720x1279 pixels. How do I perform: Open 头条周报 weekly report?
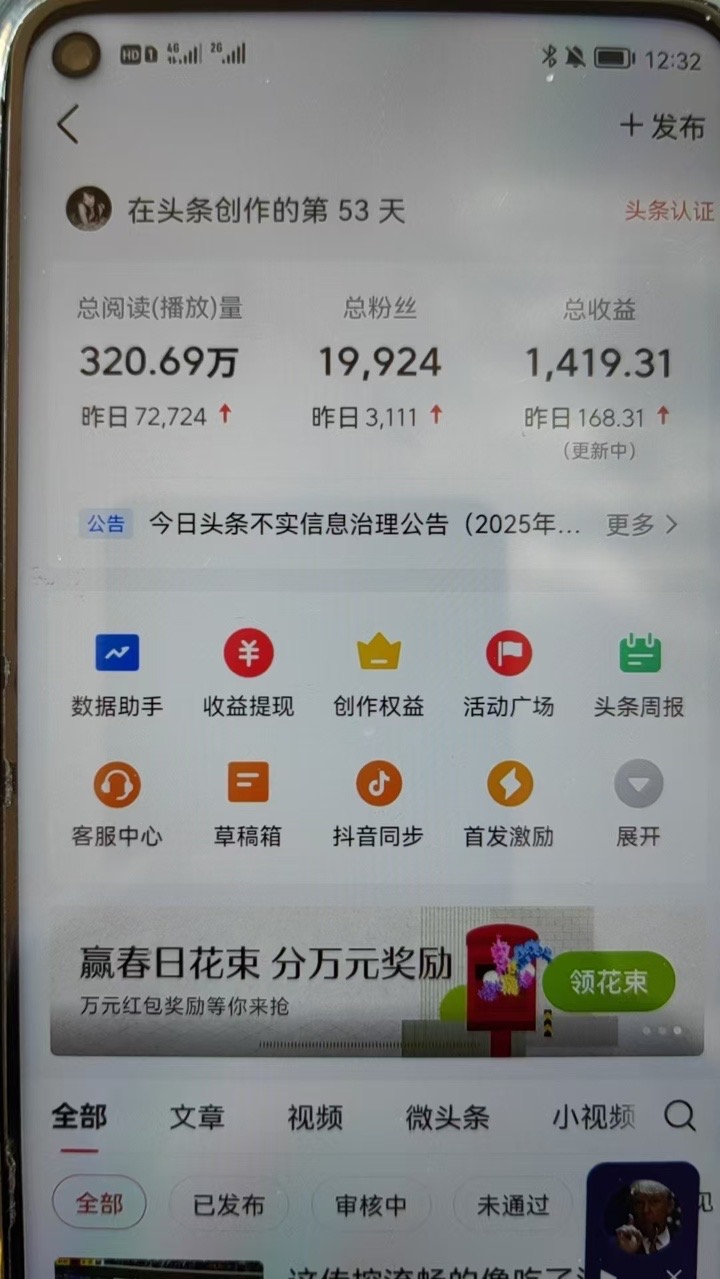(x=639, y=675)
